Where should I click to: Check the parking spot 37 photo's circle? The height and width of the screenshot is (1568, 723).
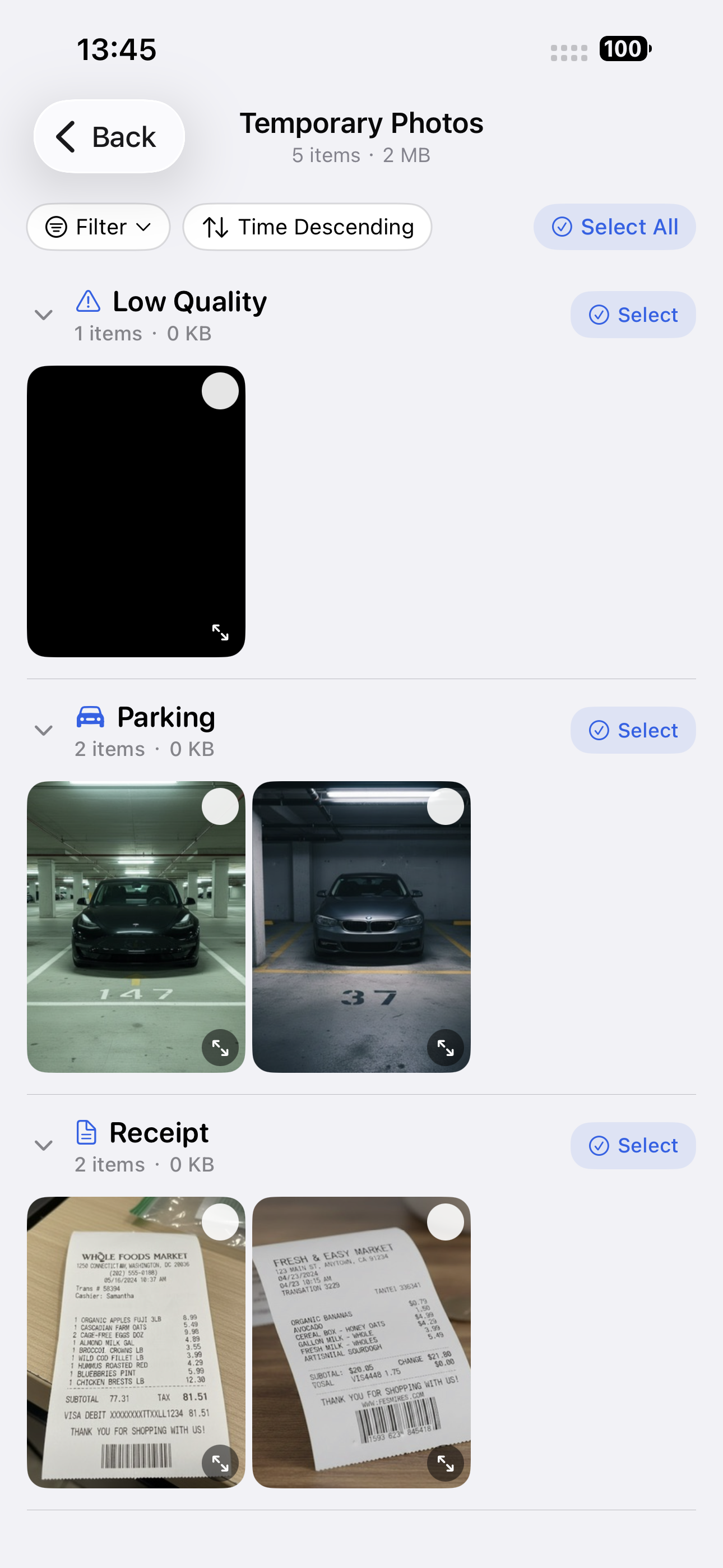pos(445,806)
